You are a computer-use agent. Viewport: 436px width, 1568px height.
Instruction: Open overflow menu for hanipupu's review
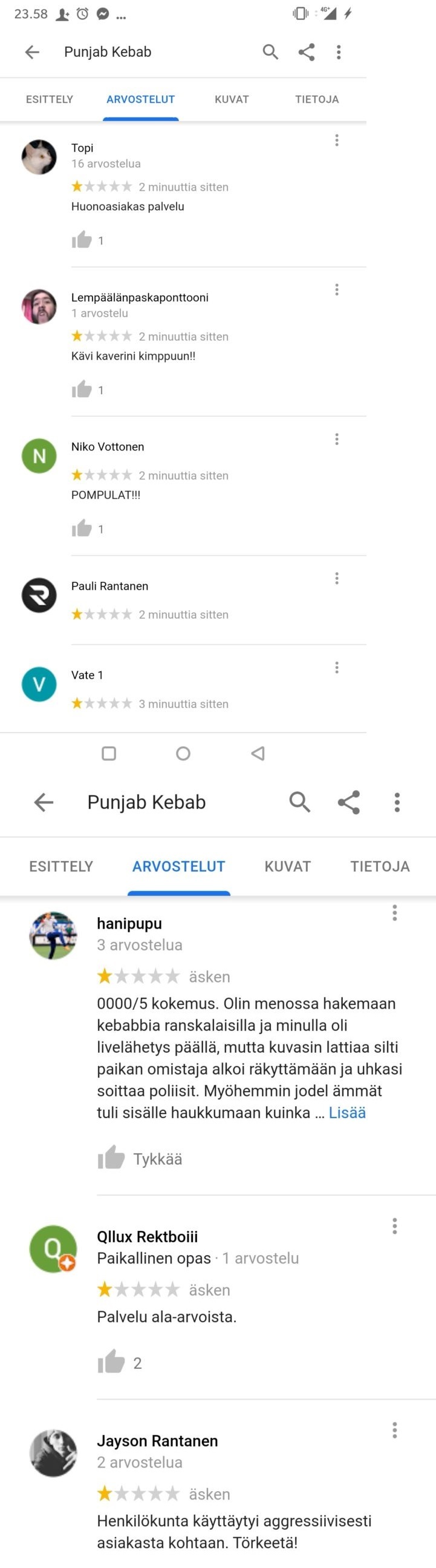pyautogui.click(x=395, y=912)
